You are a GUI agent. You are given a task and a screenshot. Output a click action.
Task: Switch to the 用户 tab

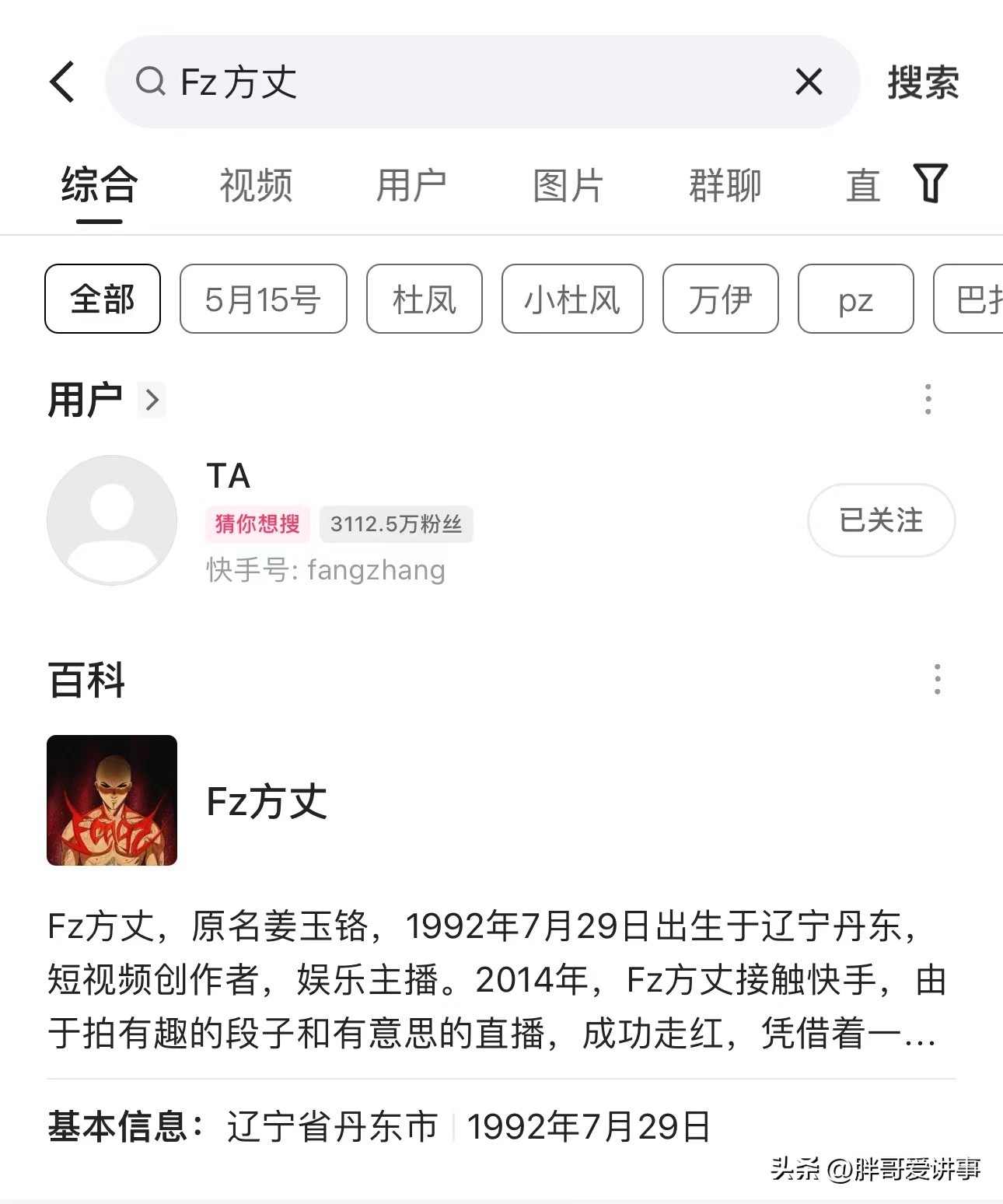point(411,186)
